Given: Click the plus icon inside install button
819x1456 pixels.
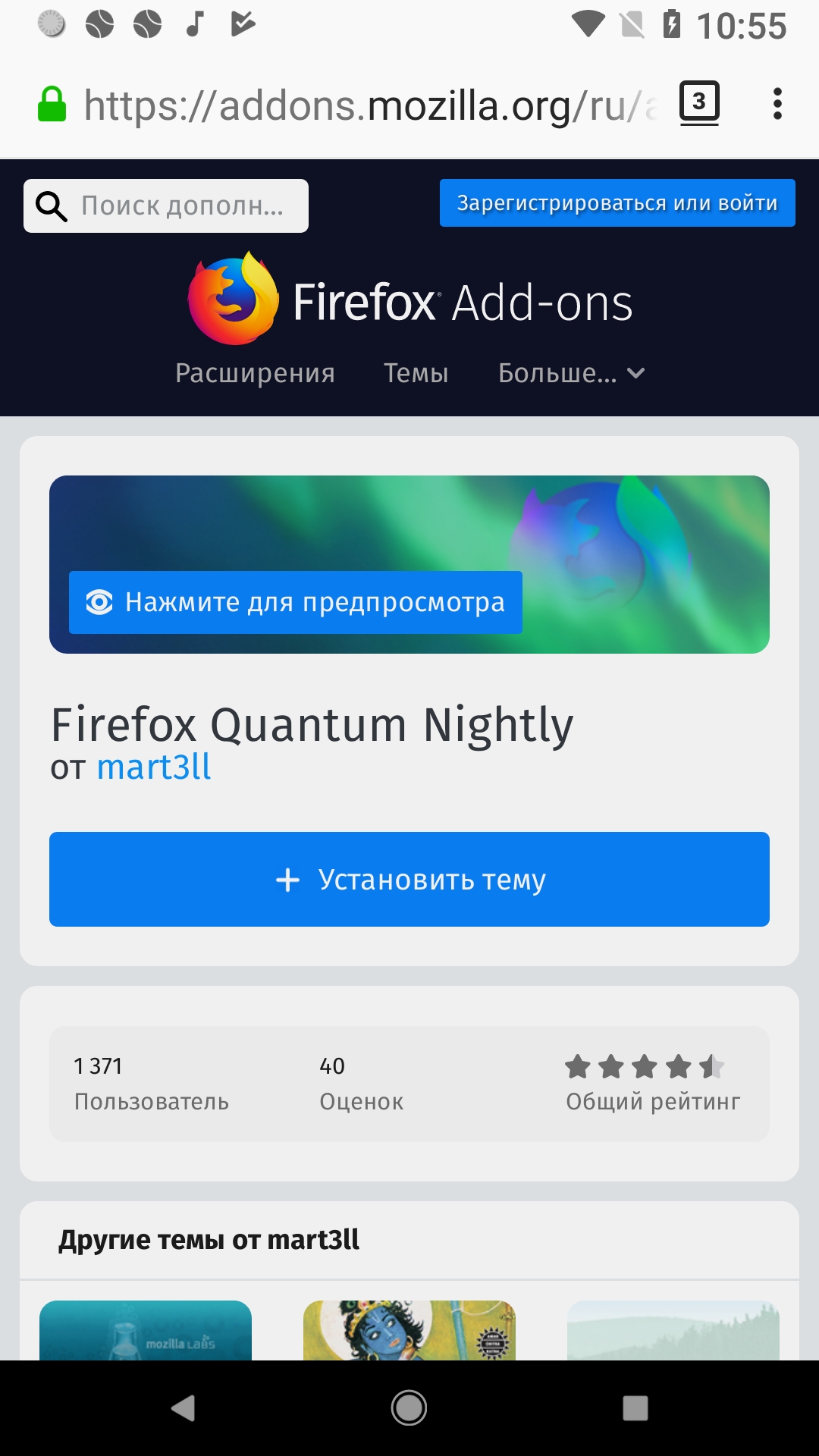Looking at the screenshot, I should click(287, 880).
